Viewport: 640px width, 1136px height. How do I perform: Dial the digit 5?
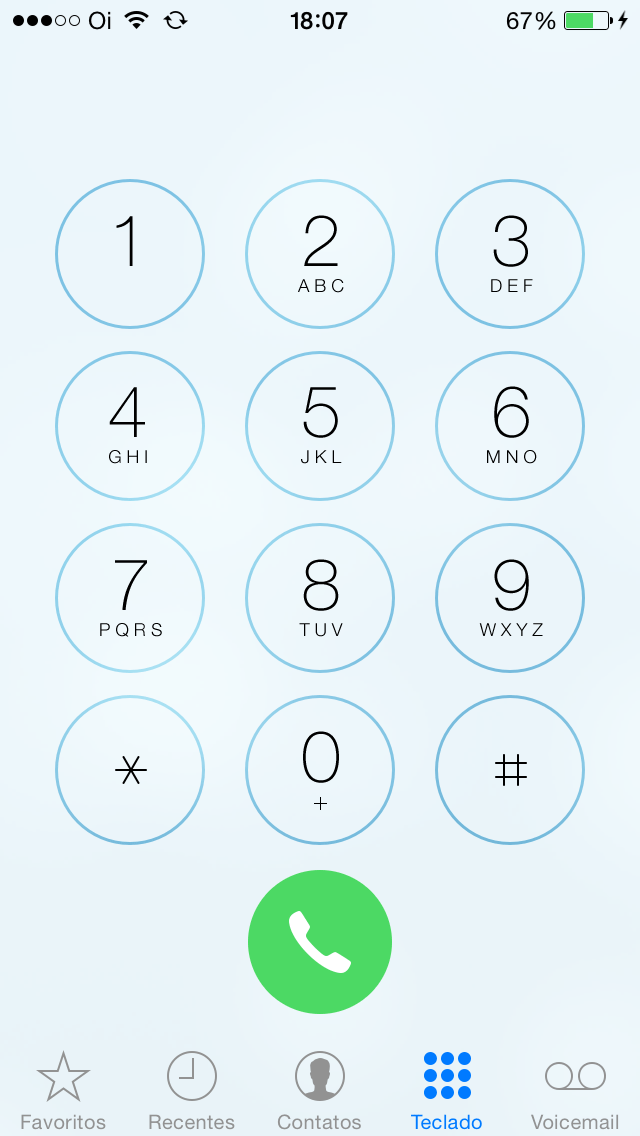tap(320, 426)
